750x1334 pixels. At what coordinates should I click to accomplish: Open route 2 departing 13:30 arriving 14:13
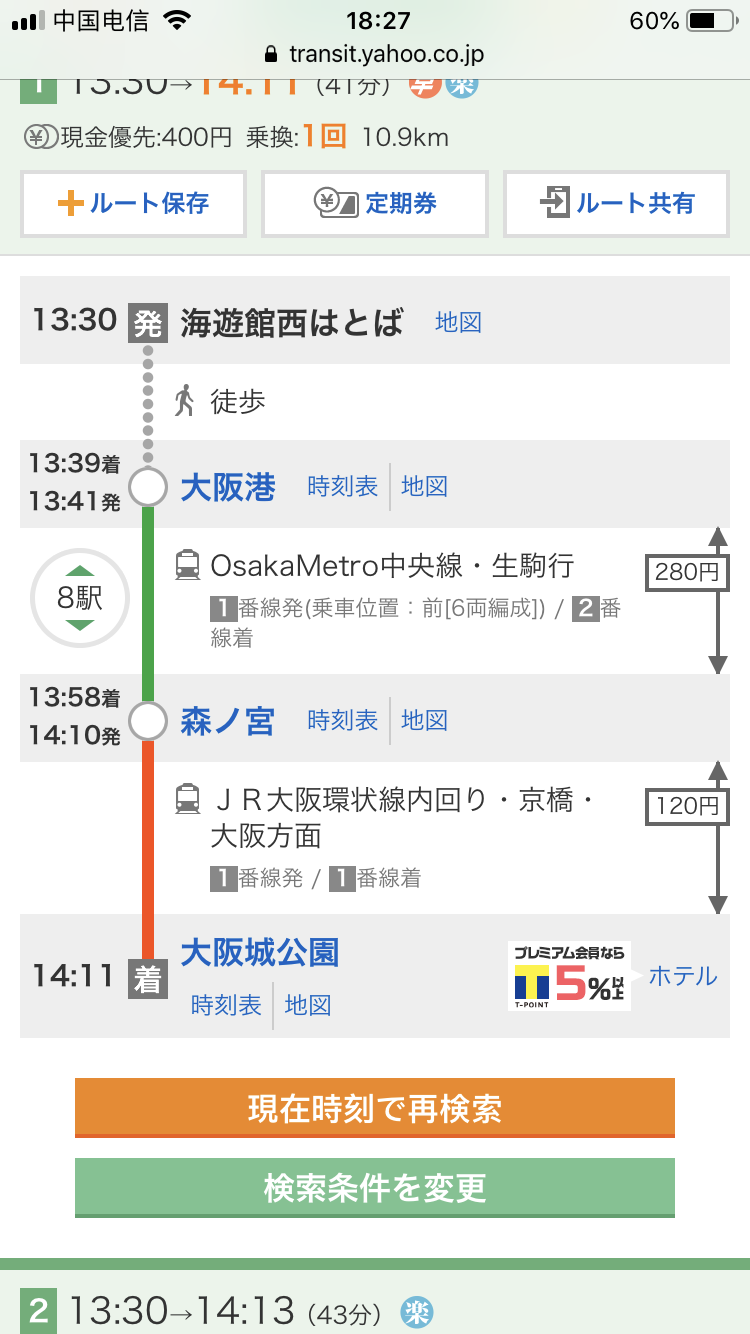[375, 1310]
